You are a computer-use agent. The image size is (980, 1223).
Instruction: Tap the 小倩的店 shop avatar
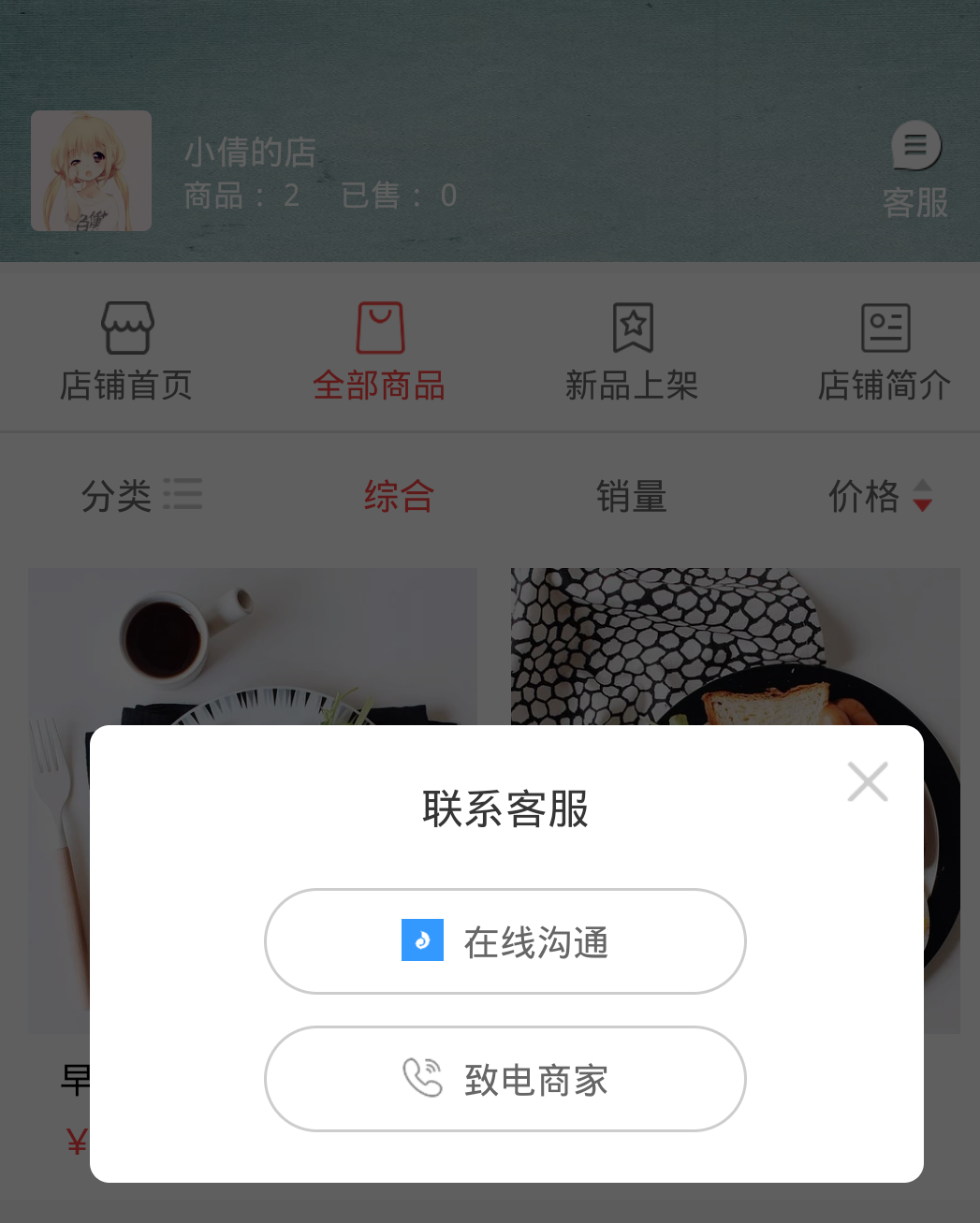pyautogui.click(x=91, y=170)
